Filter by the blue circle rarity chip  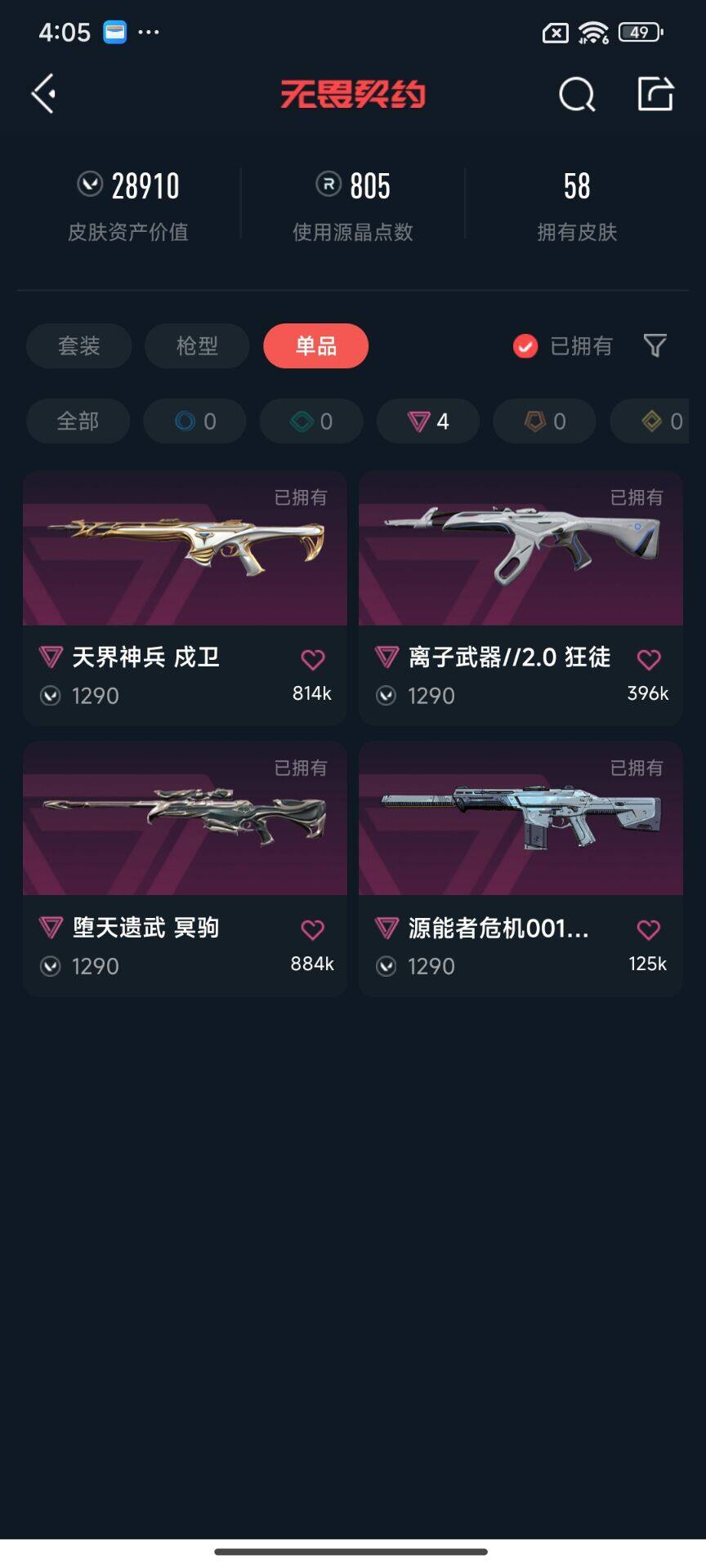194,421
